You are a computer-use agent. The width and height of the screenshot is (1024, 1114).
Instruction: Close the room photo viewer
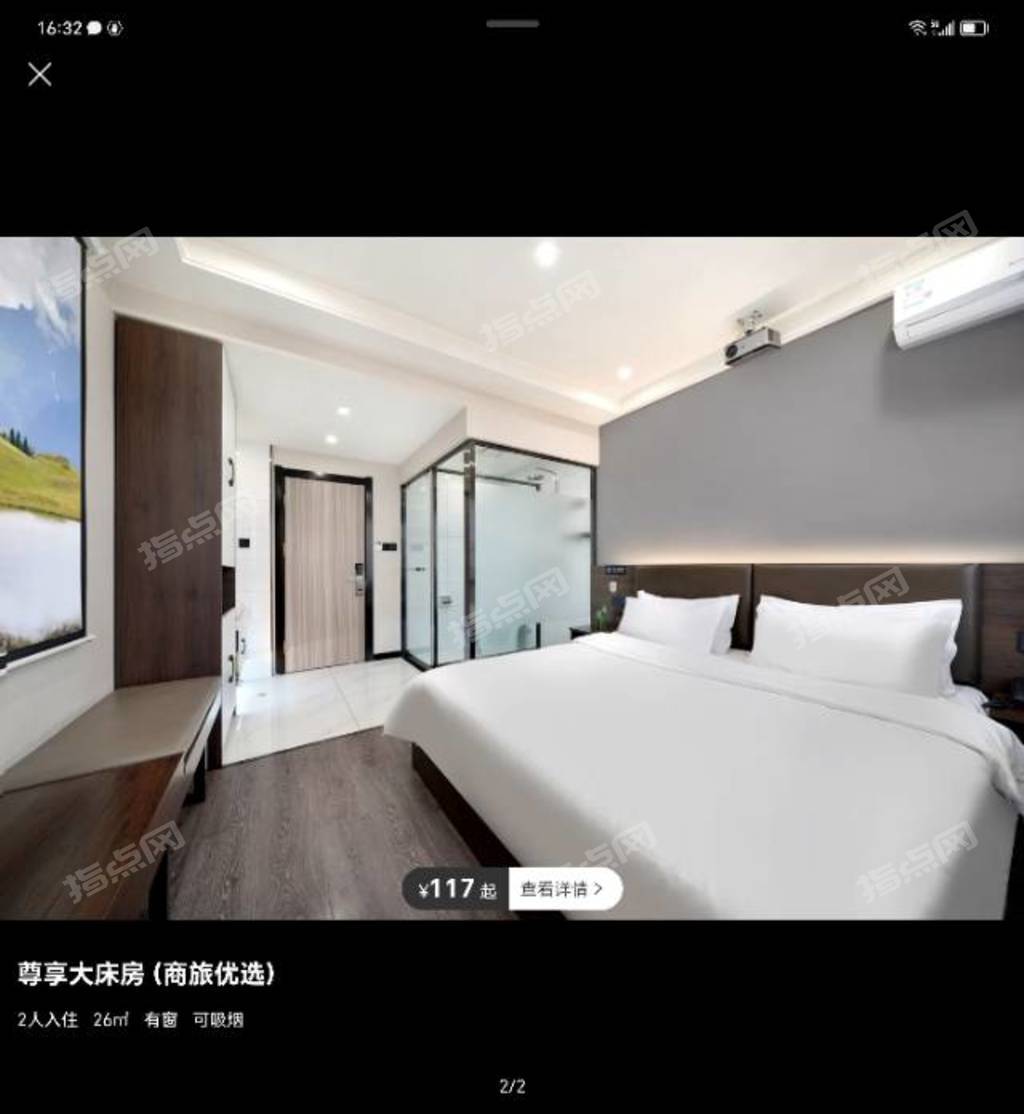[40, 74]
